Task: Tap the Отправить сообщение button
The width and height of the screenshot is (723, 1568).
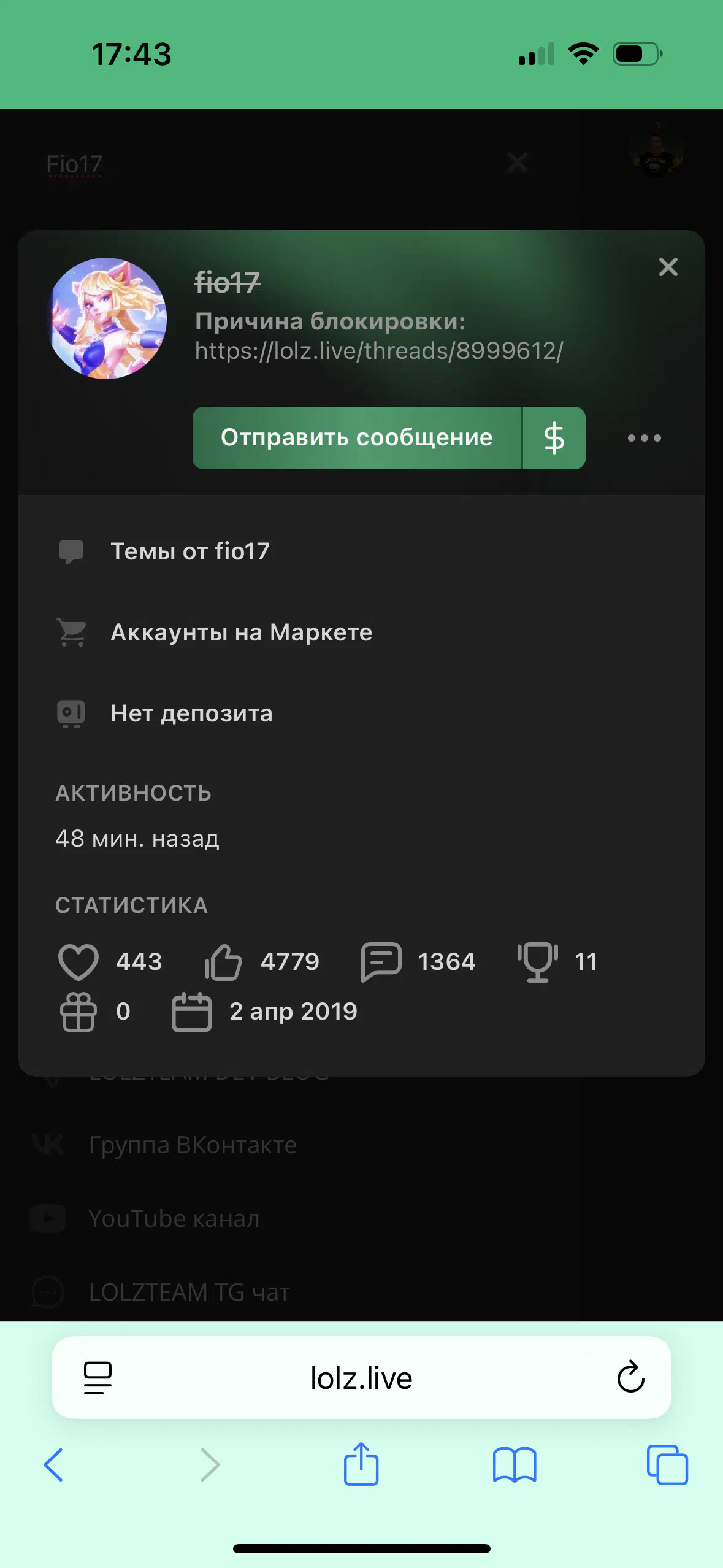Action: tap(357, 438)
